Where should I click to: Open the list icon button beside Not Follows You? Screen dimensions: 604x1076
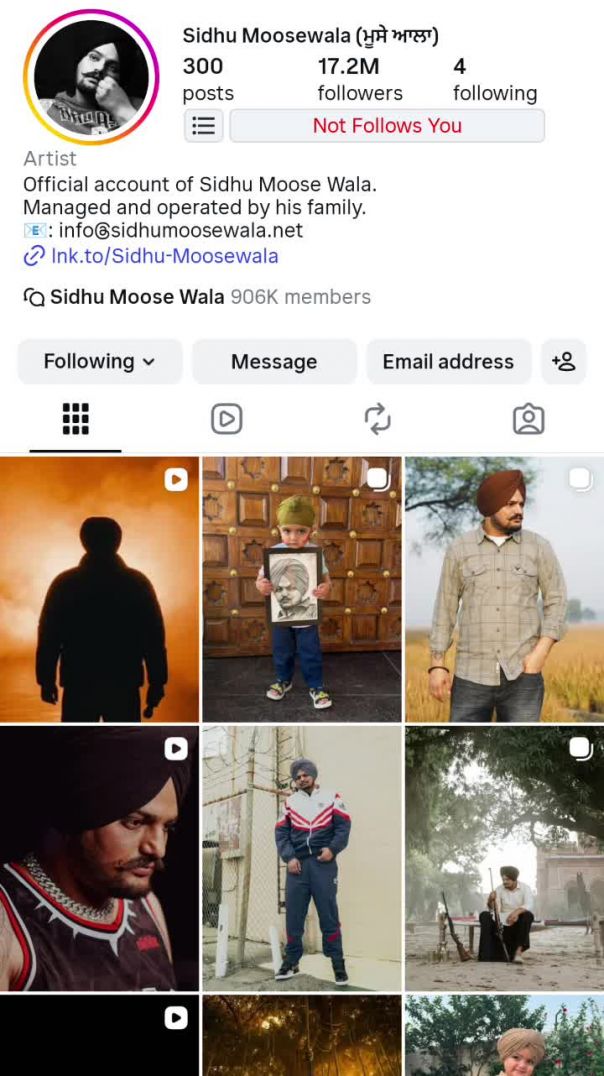point(203,125)
